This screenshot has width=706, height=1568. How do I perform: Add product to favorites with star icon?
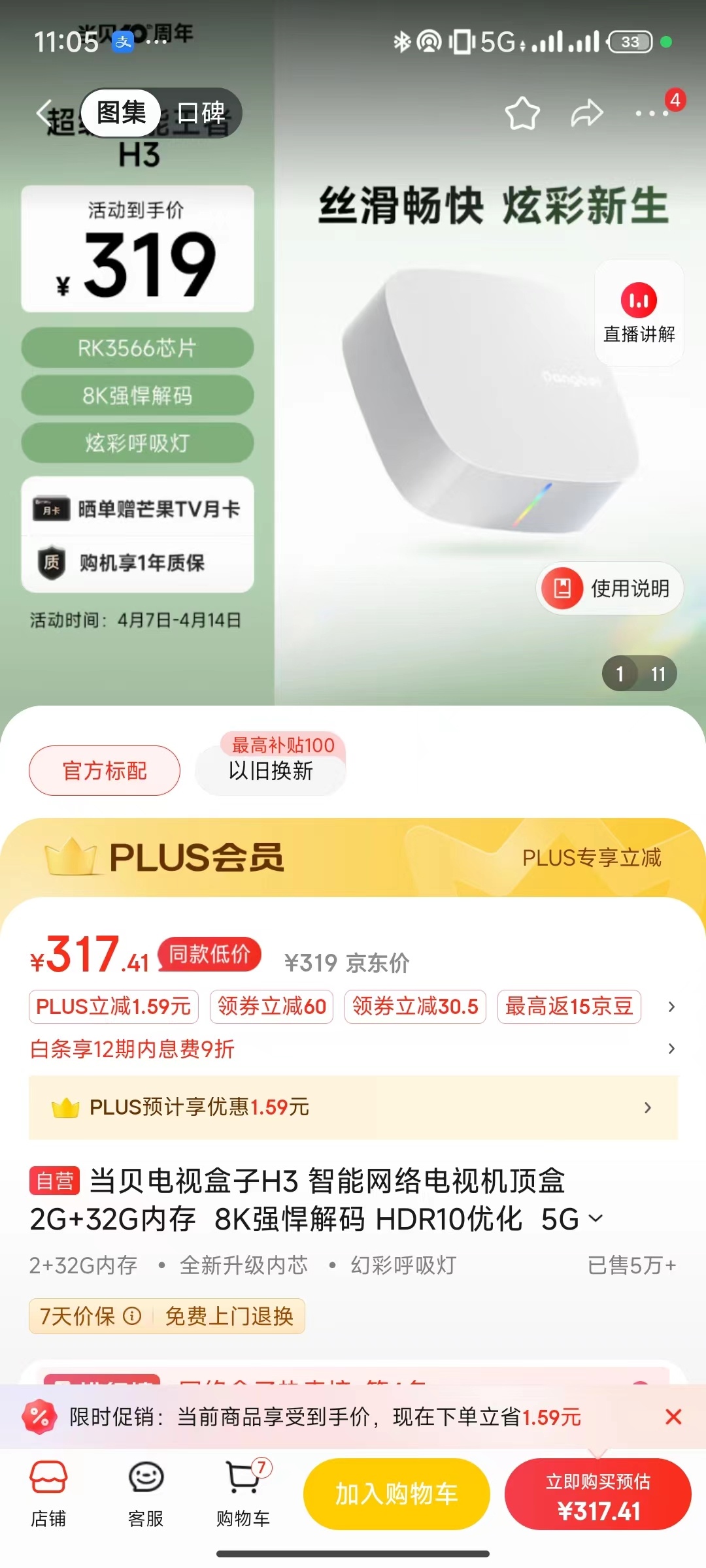tap(522, 113)
